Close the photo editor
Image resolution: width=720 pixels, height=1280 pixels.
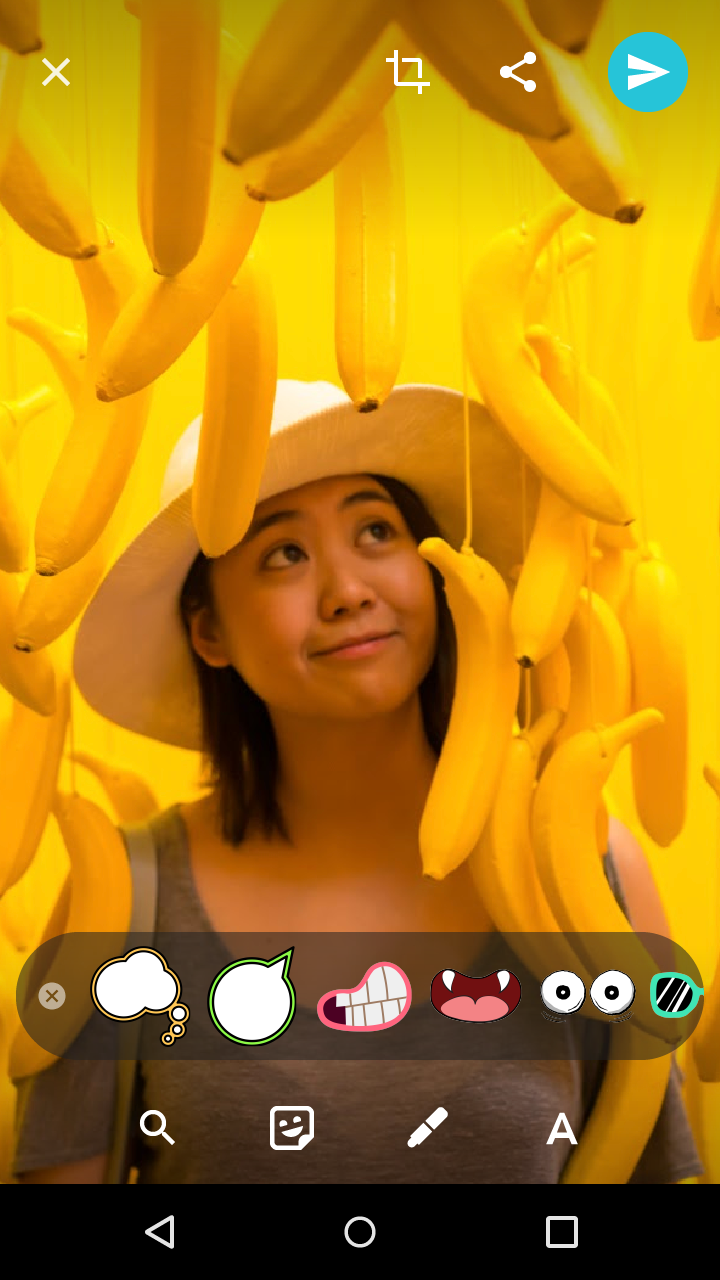(56, 72)
